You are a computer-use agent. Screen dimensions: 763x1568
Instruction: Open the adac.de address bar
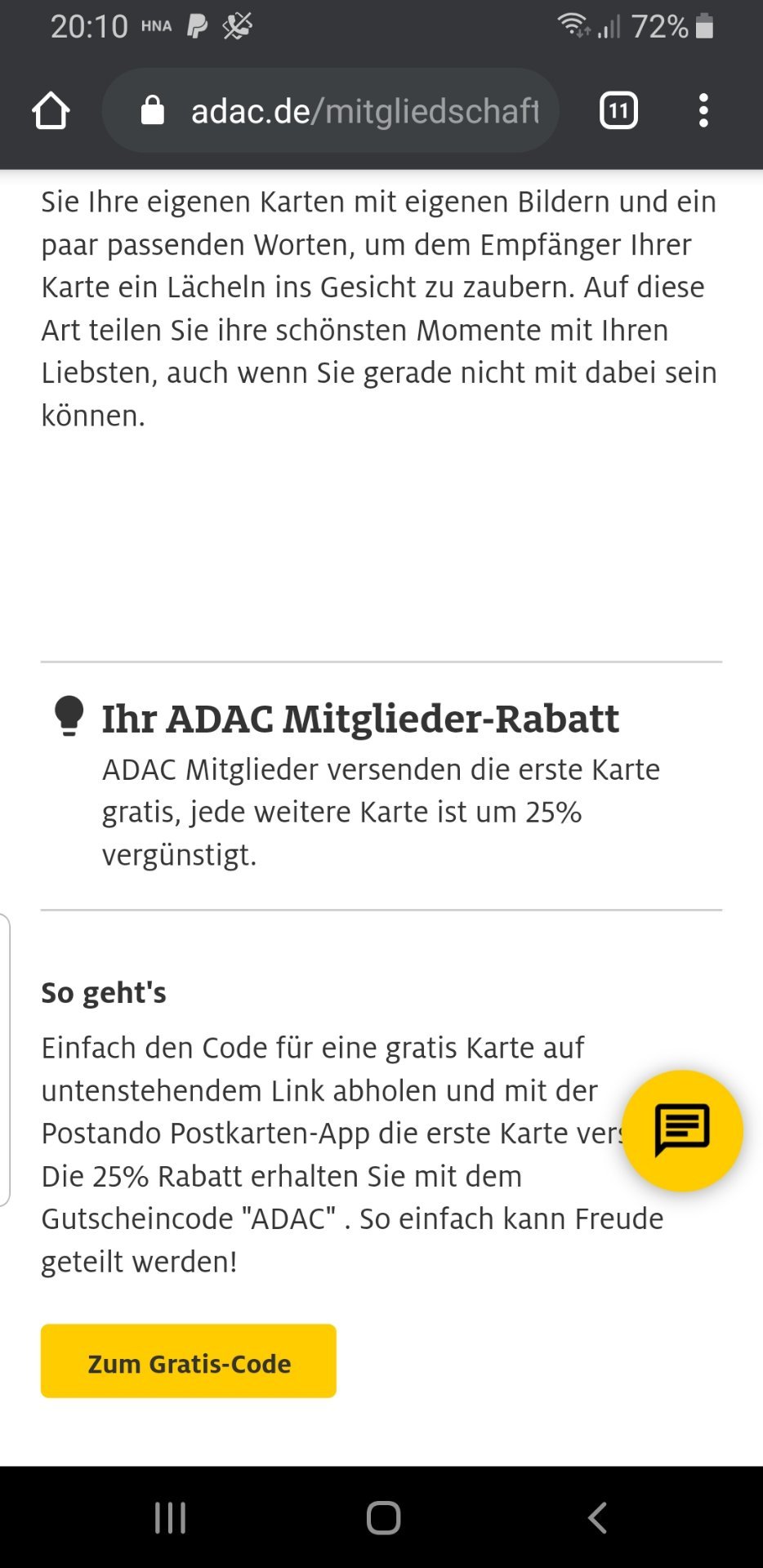click(x=331, y=110)
